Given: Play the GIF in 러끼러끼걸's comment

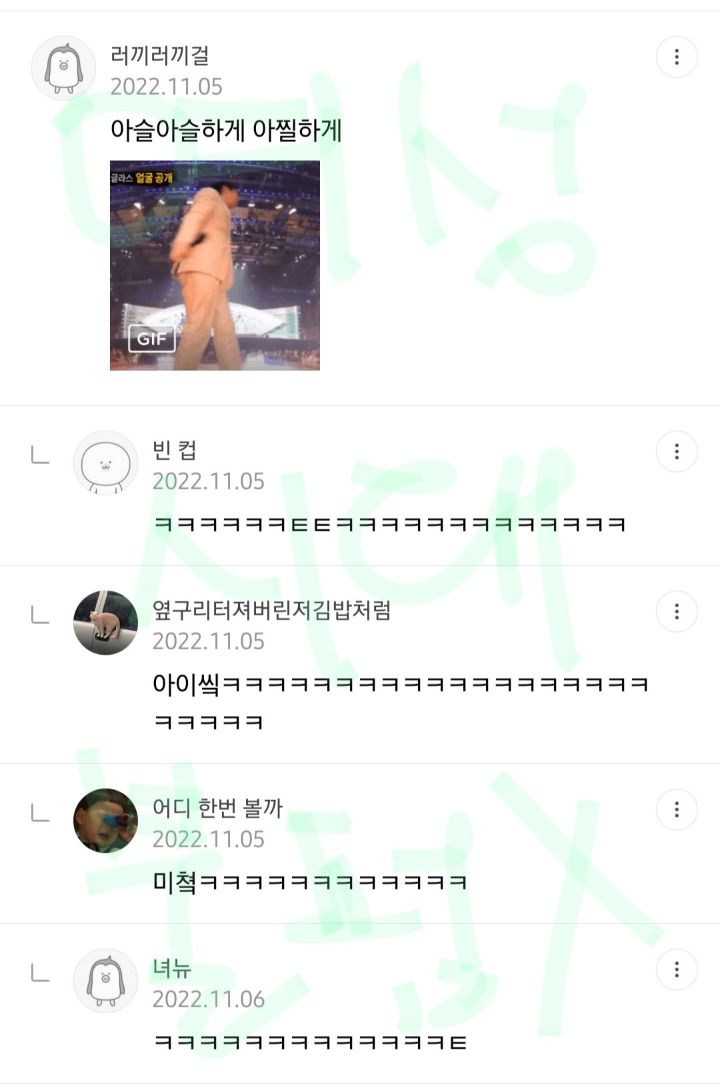Looking at the screenshot, I should coord(215,265).
